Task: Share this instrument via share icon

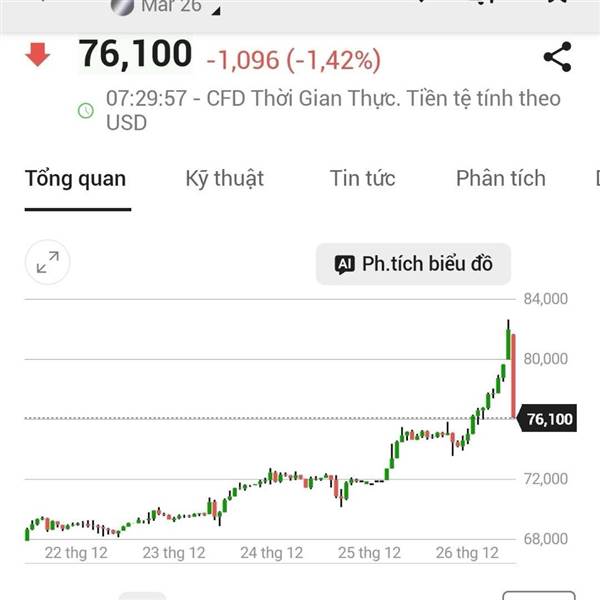Action: 558,57
